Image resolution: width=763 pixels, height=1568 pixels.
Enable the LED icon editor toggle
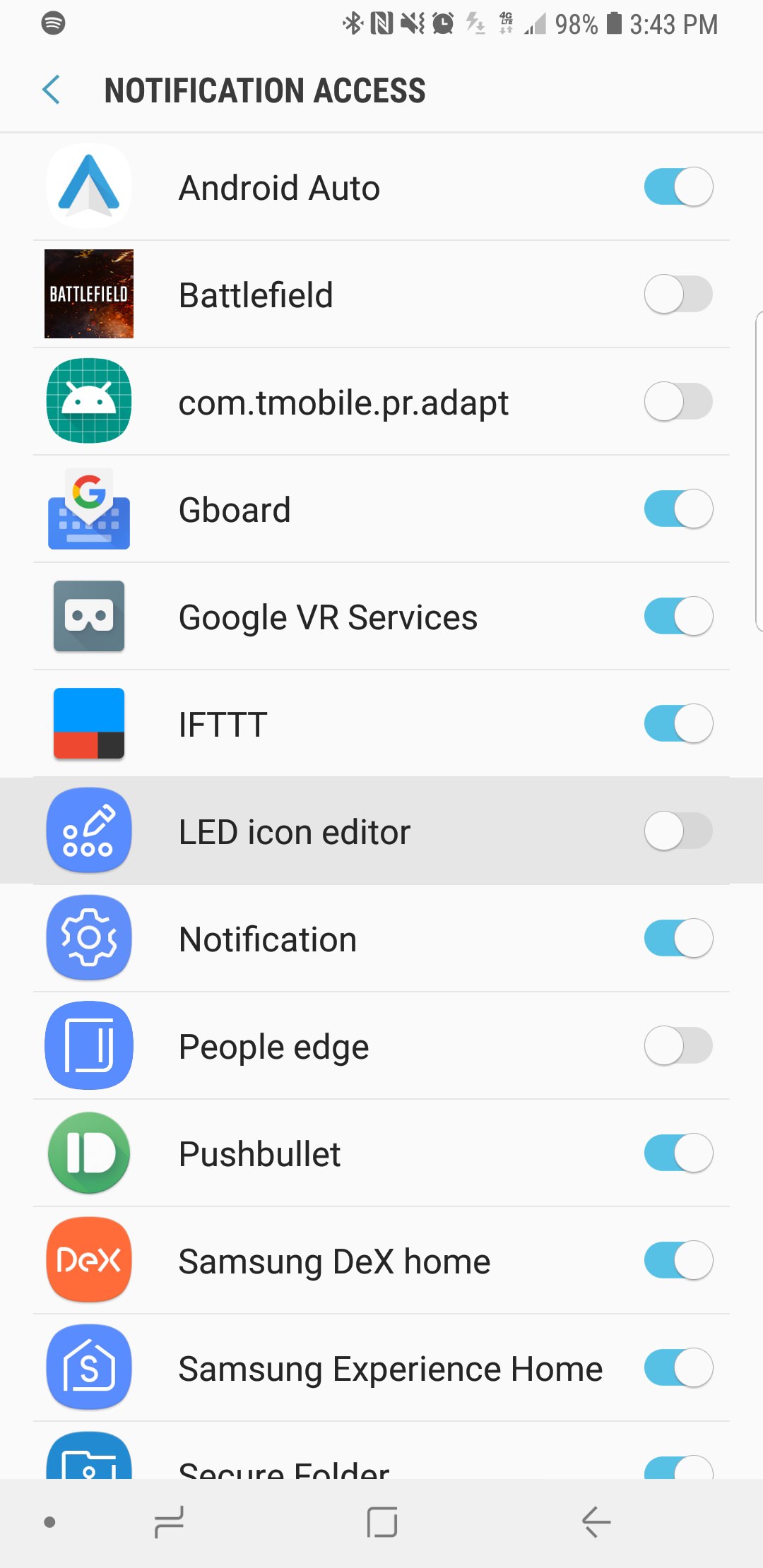click(x=678, y=831)
